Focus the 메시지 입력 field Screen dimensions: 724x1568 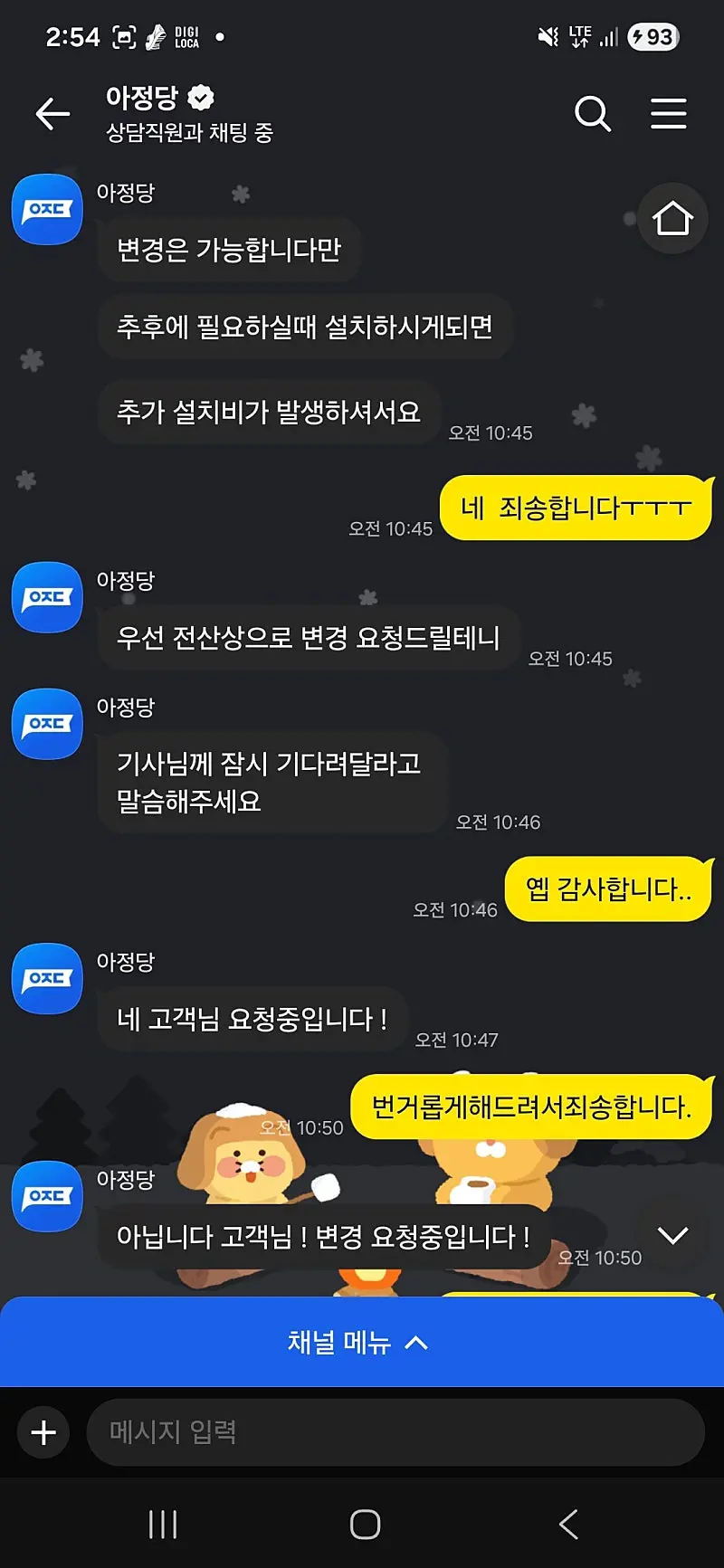click(x=395, y=1432)
